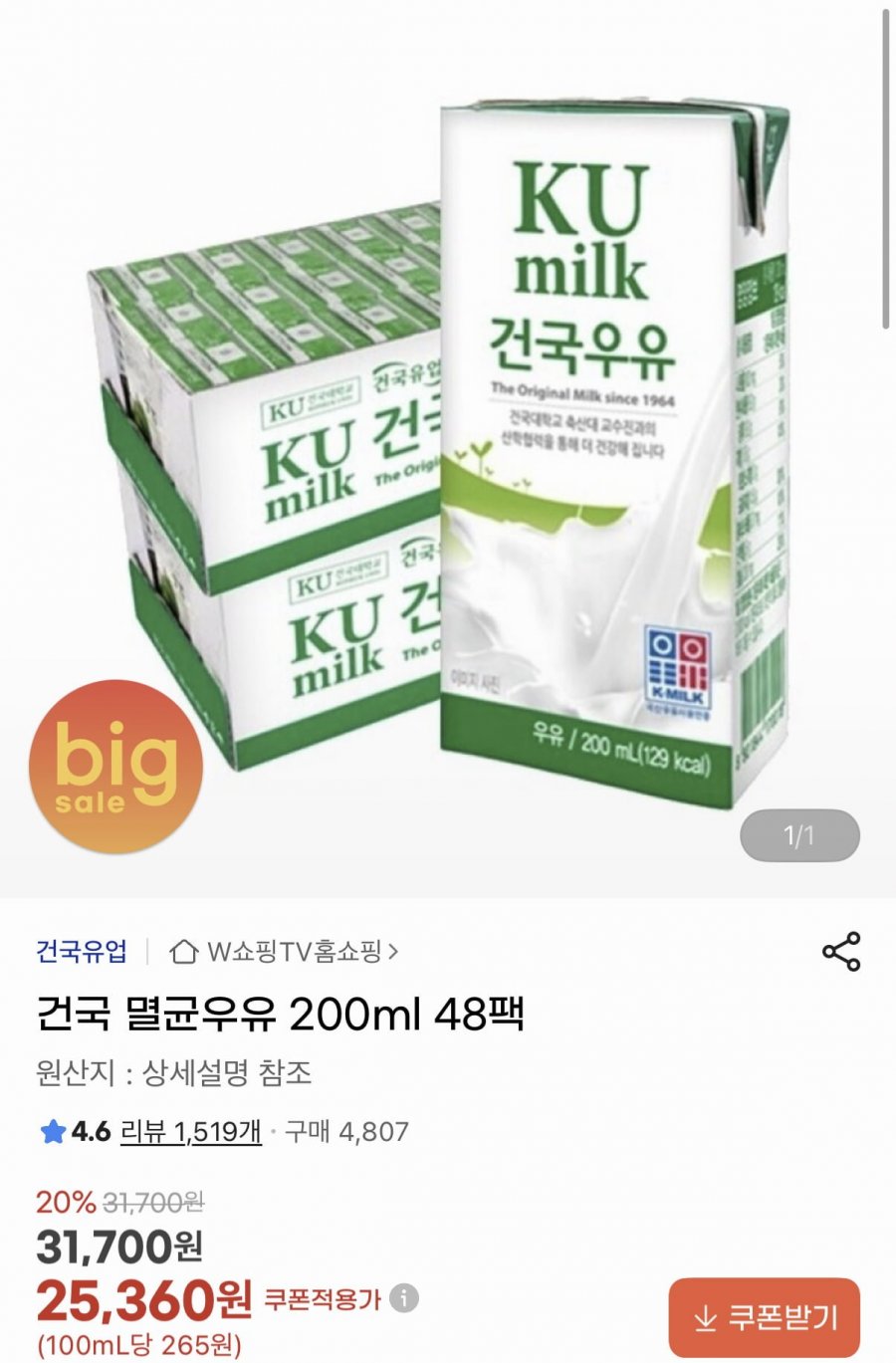This screenshot has height=1363, width=896.
Task: Open the 리뷰 1,519개 reviews link
Action: [190, 1131]
